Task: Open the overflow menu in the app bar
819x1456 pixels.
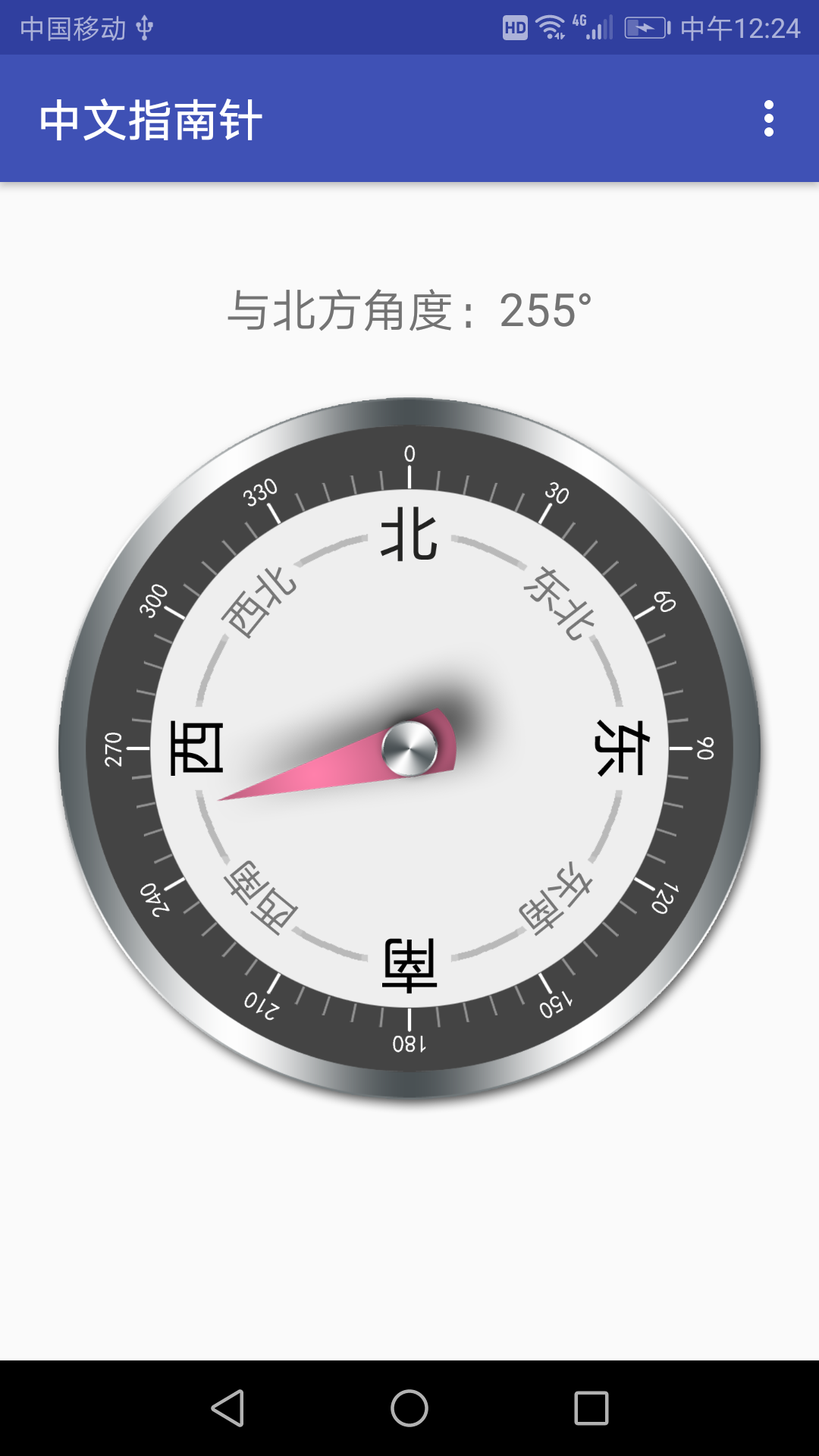Action: (769, 119)
